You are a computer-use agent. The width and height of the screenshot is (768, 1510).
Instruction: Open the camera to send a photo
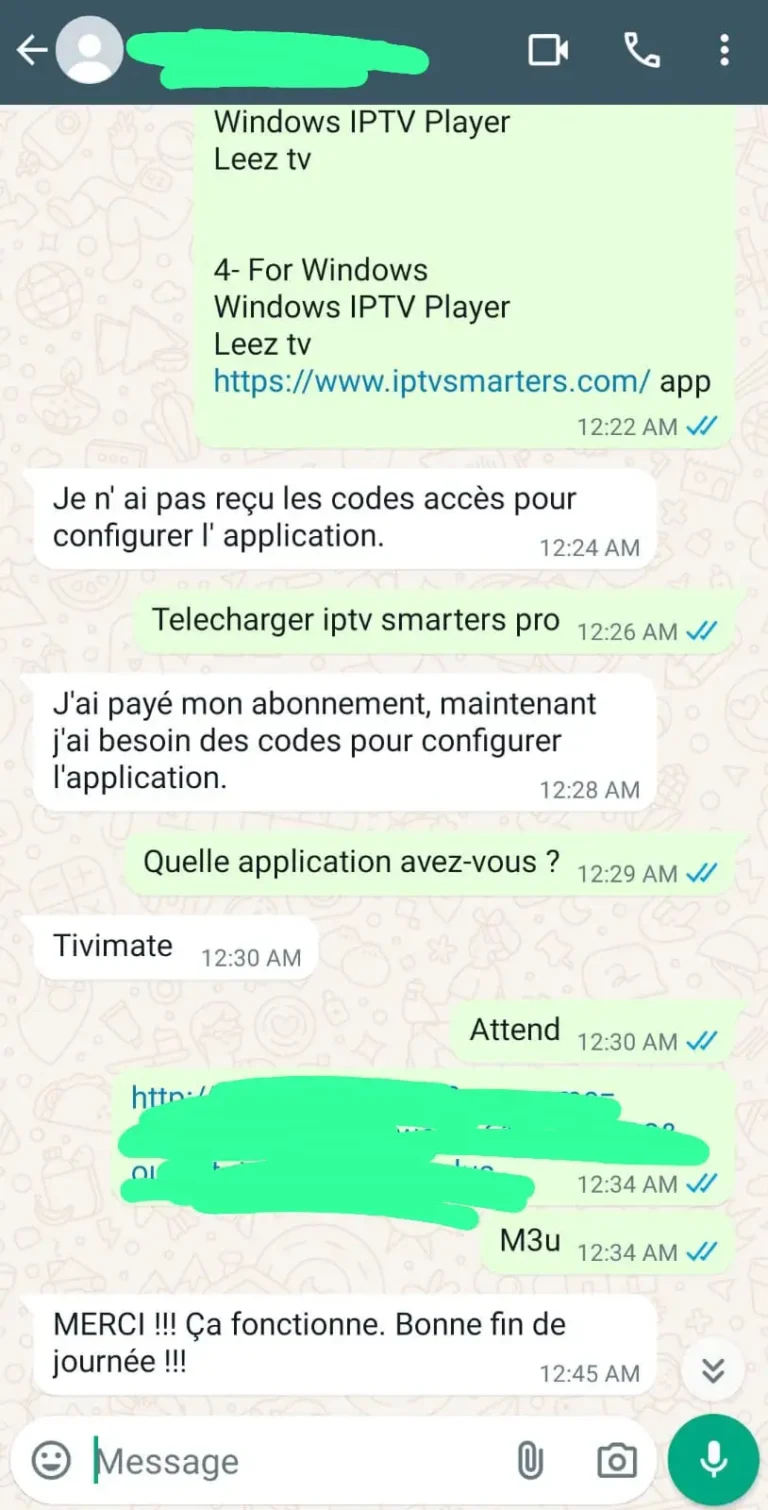coord(616,1460)
